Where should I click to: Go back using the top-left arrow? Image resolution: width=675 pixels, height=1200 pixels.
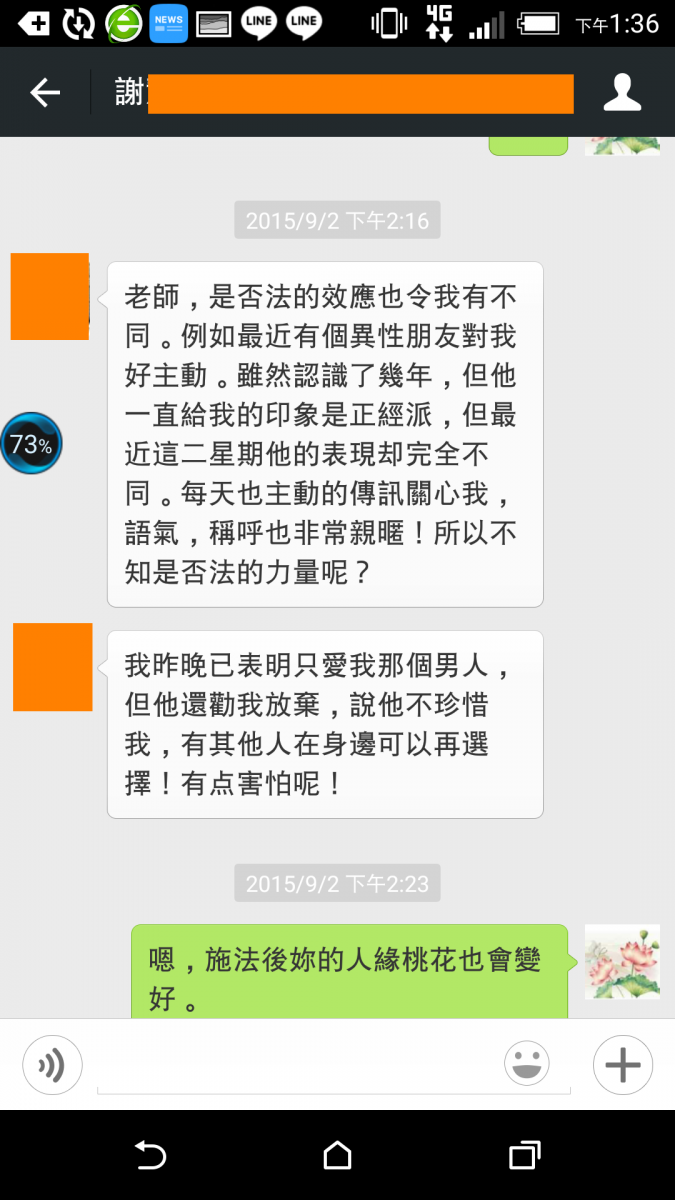[x=45, y=93]
